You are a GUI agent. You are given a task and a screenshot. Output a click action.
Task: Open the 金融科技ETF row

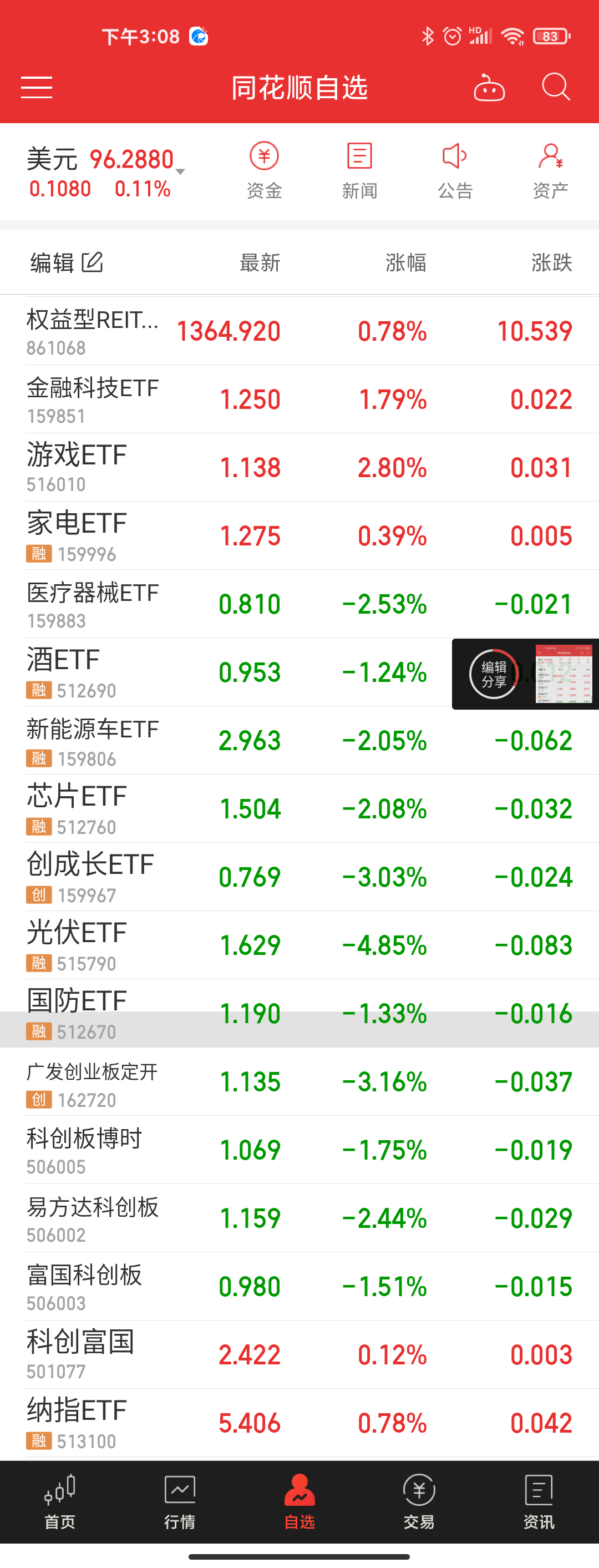tap(298, 399)
